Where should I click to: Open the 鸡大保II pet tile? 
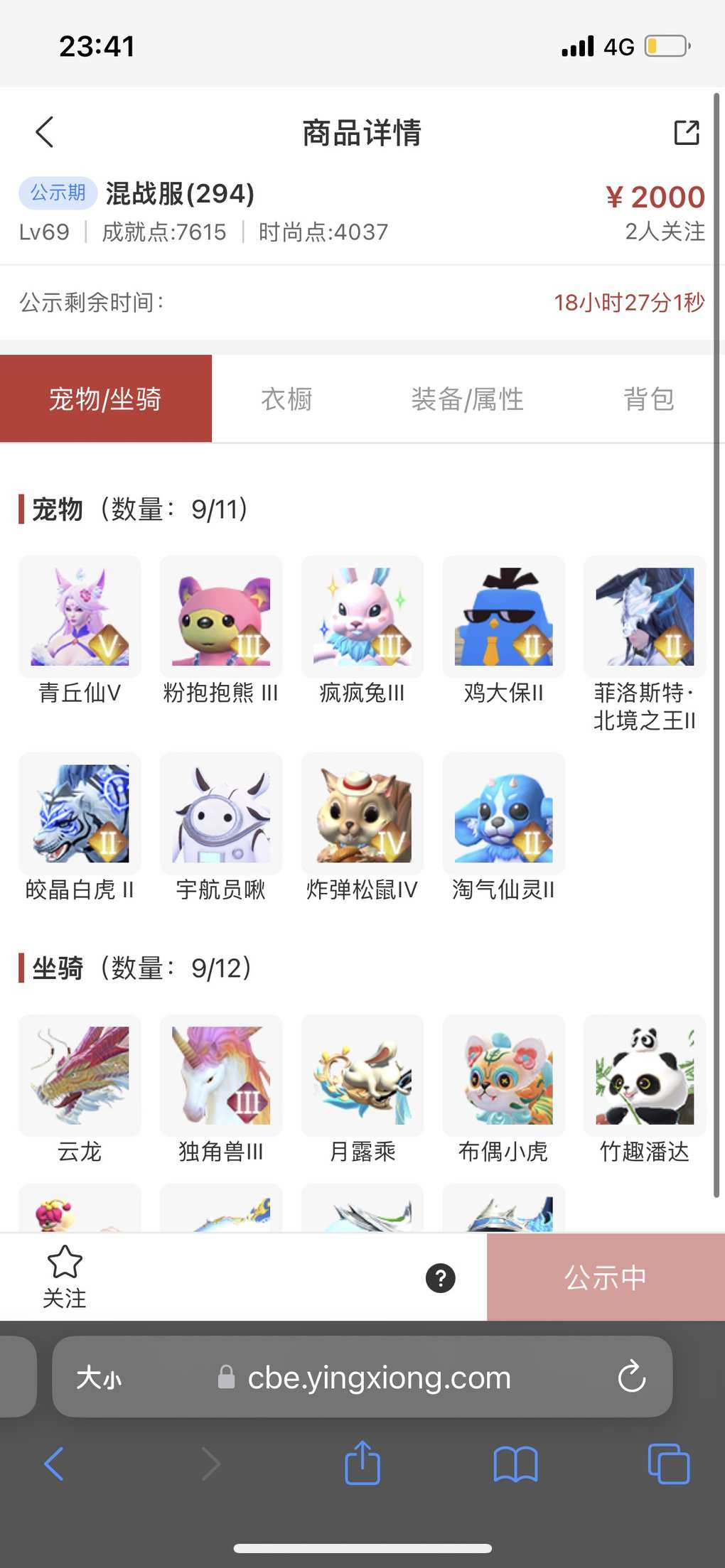(503, 617)
